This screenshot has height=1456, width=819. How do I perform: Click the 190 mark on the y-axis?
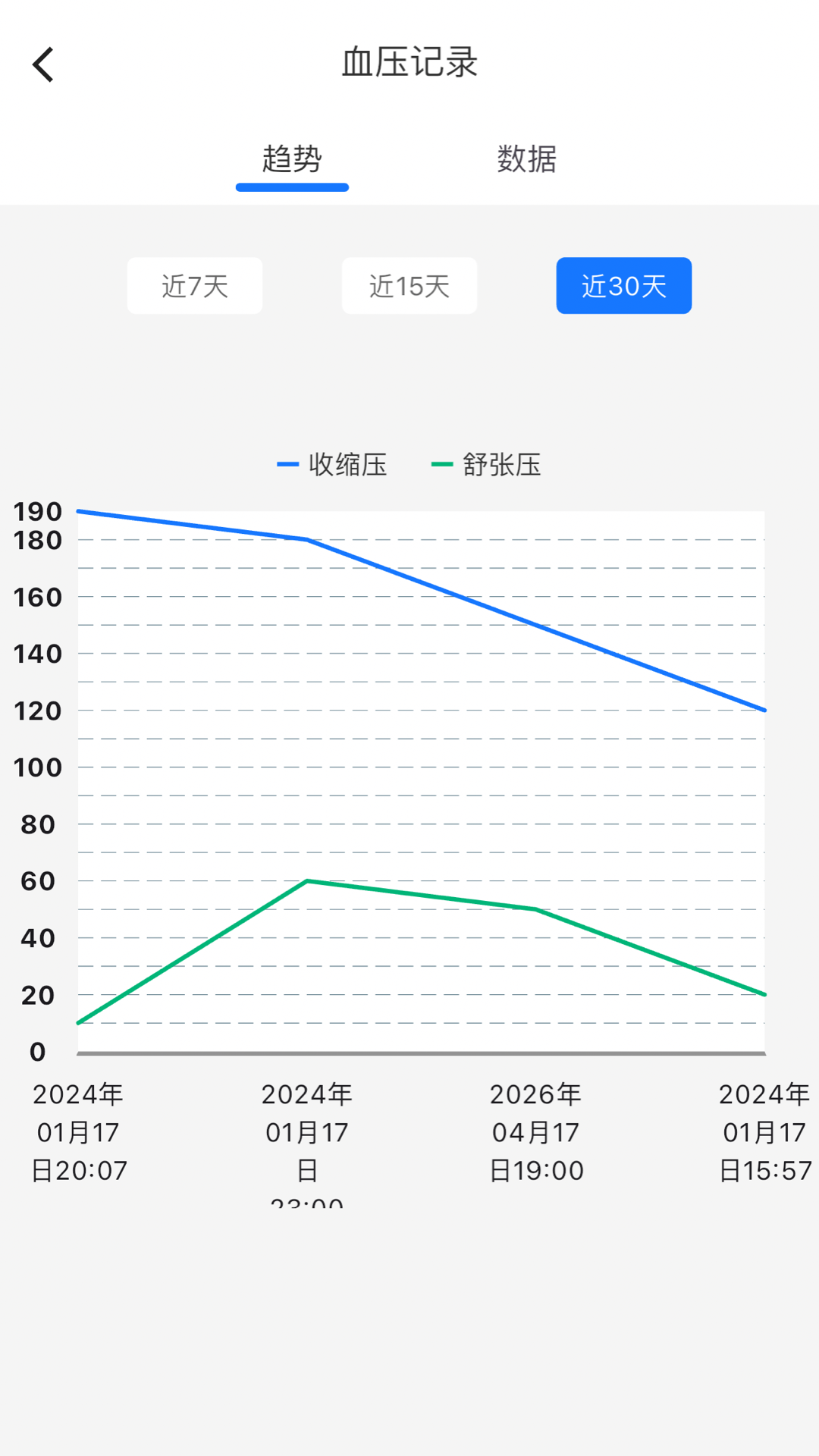(37, 511)
